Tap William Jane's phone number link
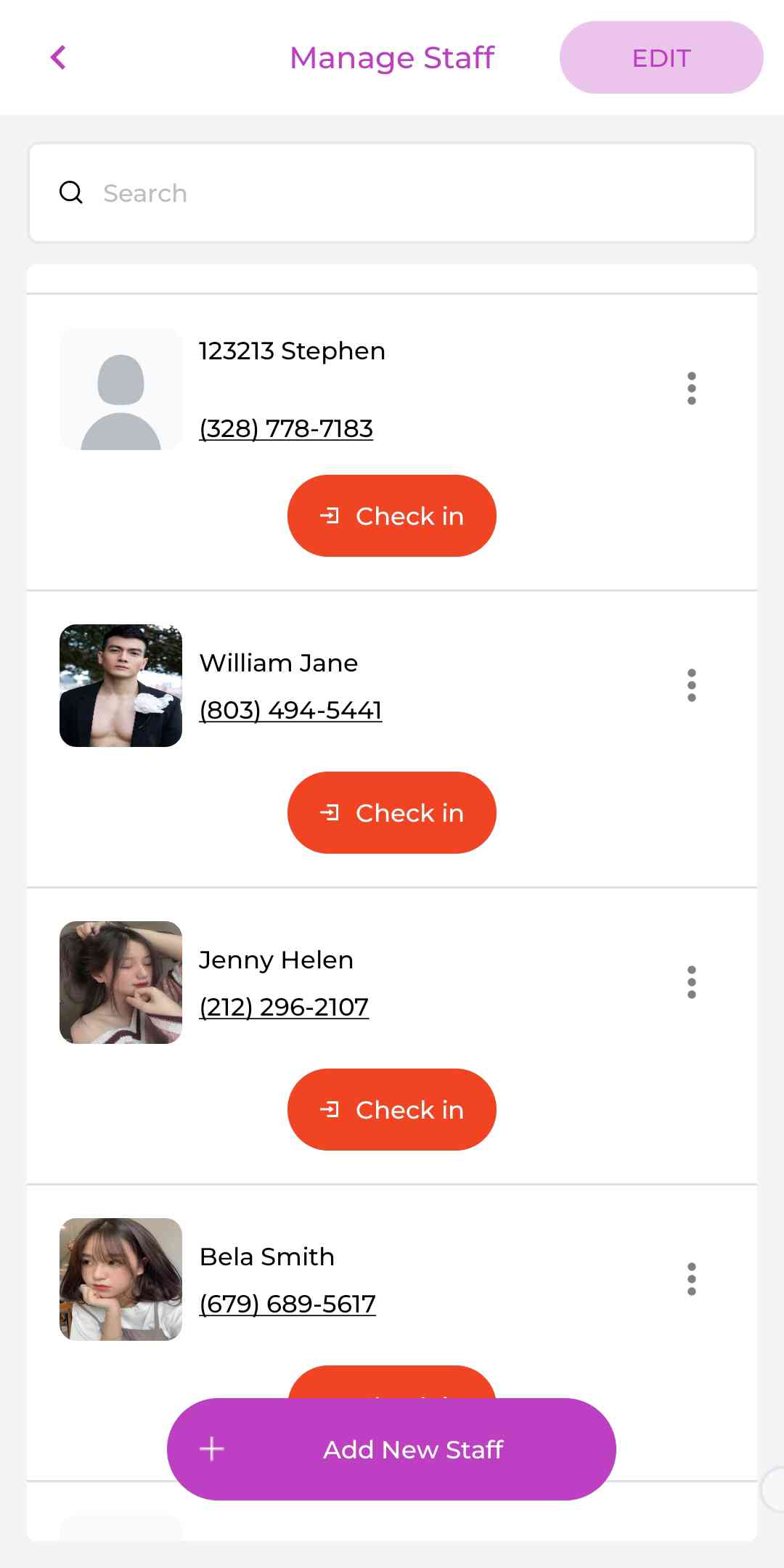This screenshot has width=784, height=1568. pos(290,710)
